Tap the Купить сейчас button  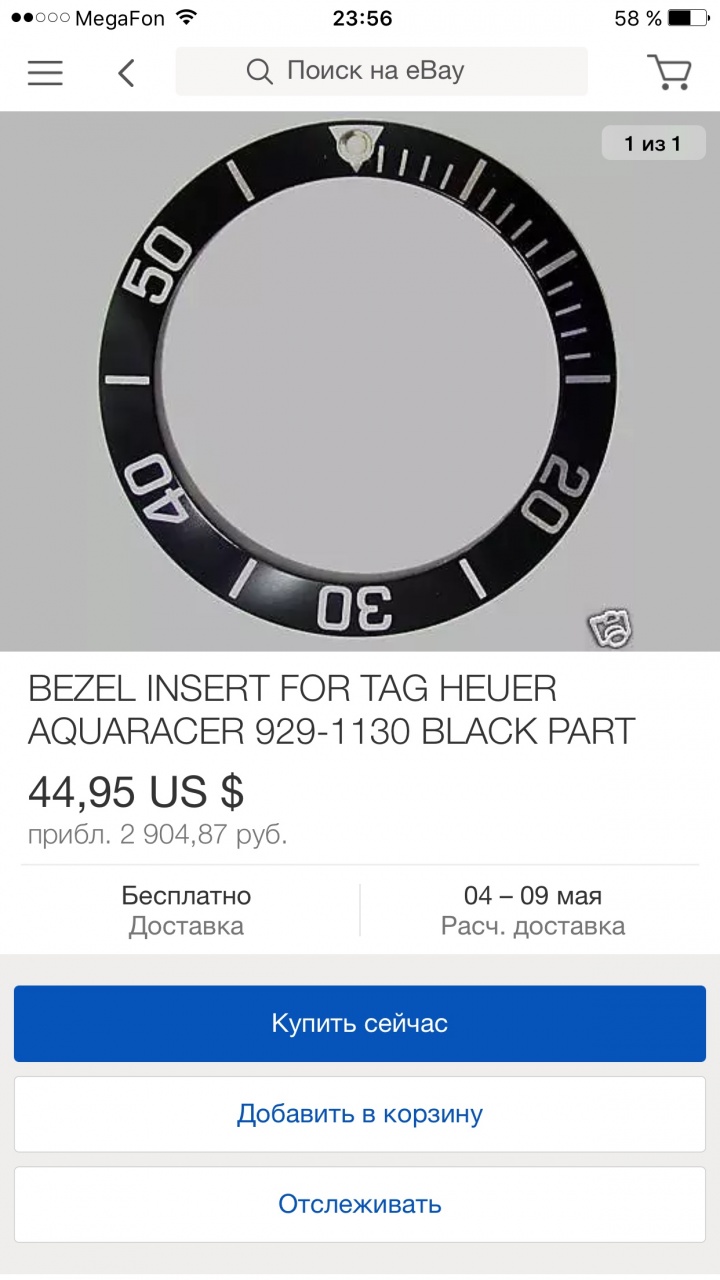click(360, 1023)
